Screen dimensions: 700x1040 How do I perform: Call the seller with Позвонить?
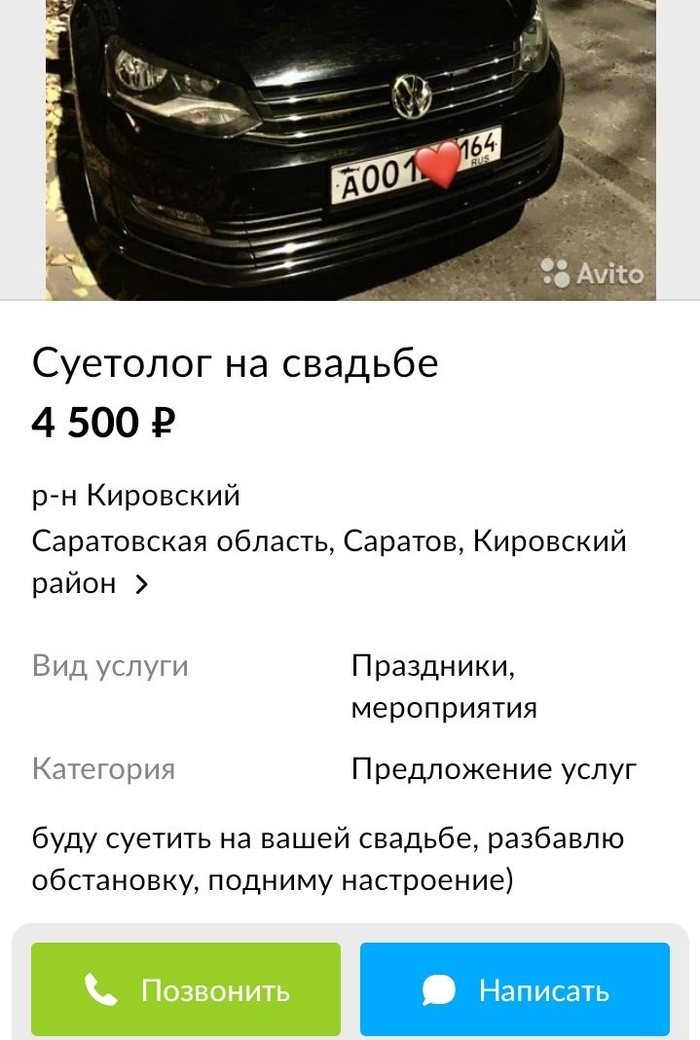186,989
